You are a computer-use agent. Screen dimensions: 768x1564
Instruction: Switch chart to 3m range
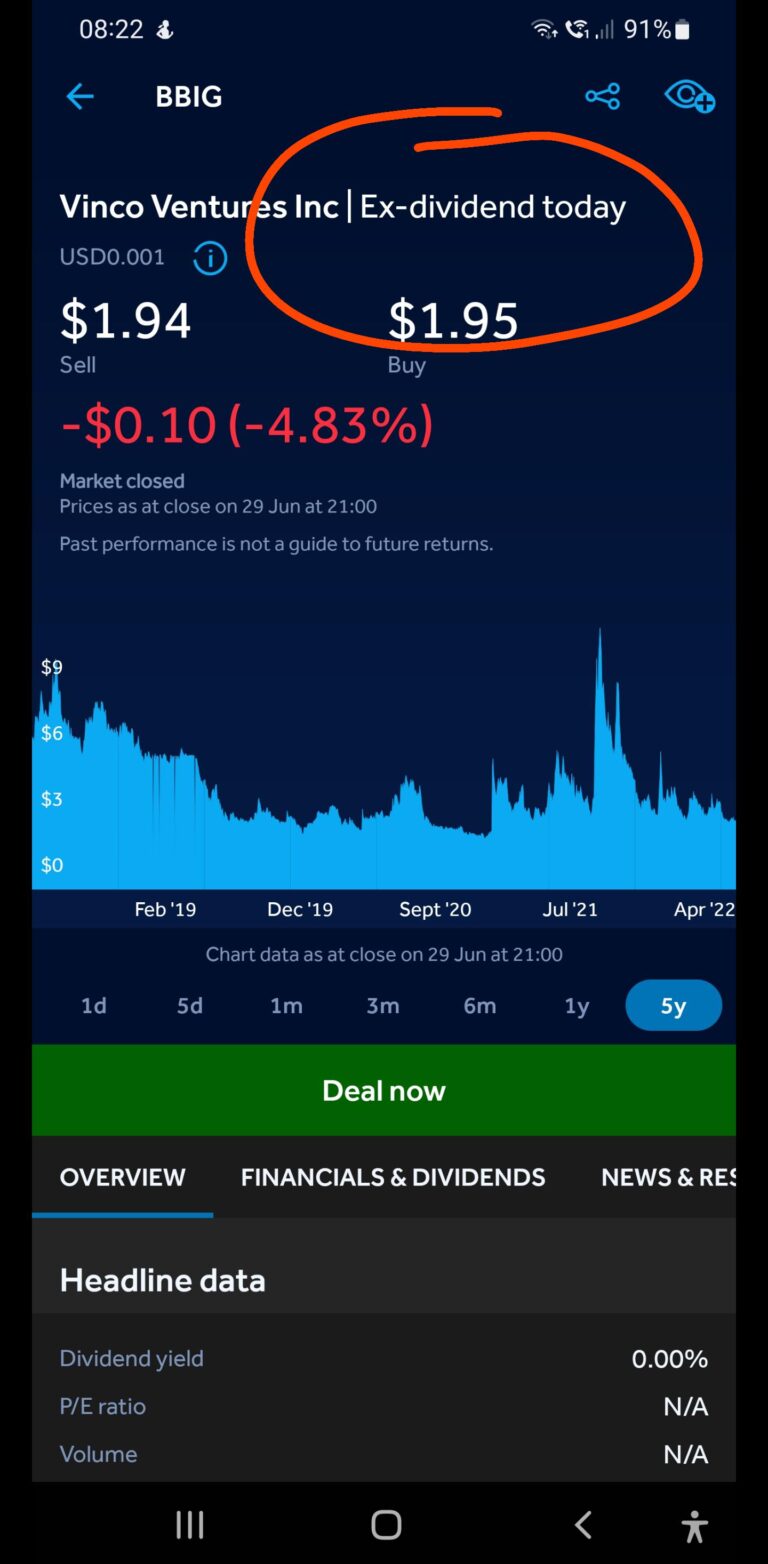click(x=383, y=1006)
